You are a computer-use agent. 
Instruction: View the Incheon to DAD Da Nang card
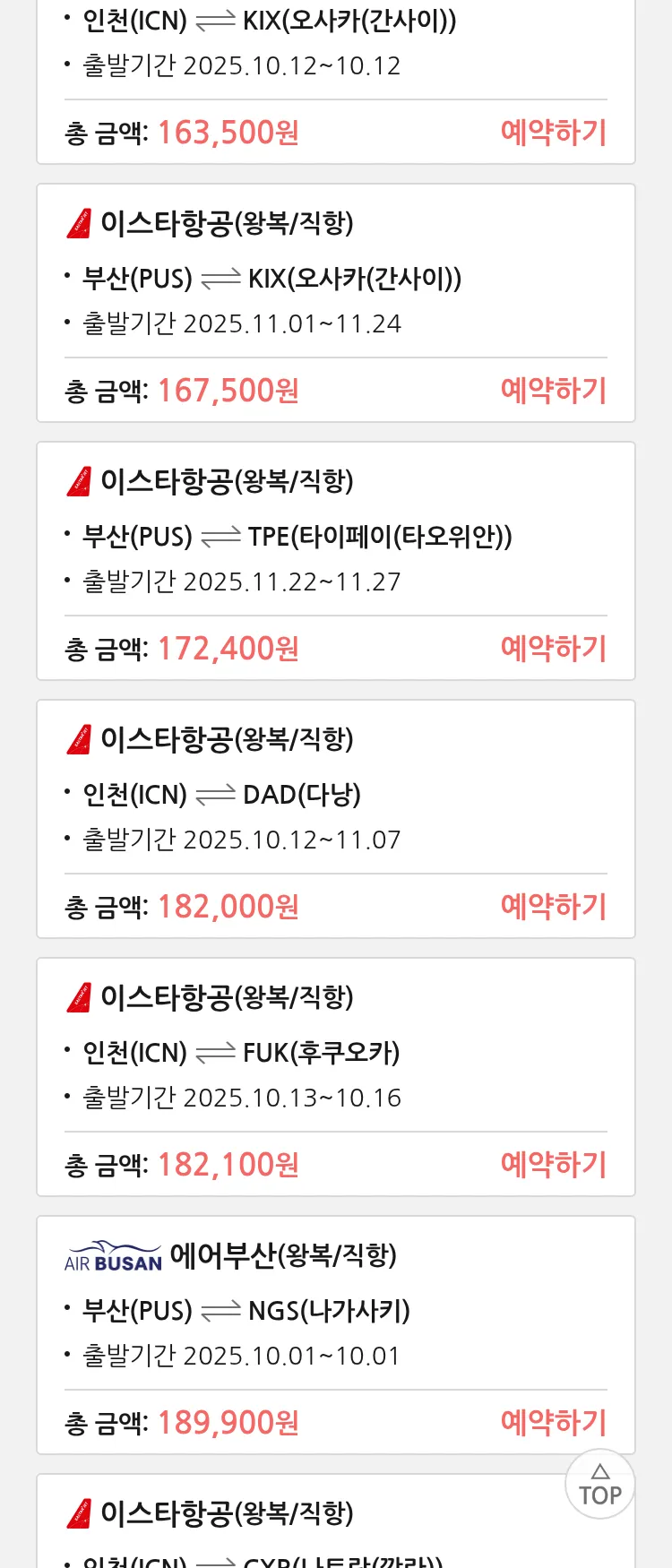click(335, 794)
